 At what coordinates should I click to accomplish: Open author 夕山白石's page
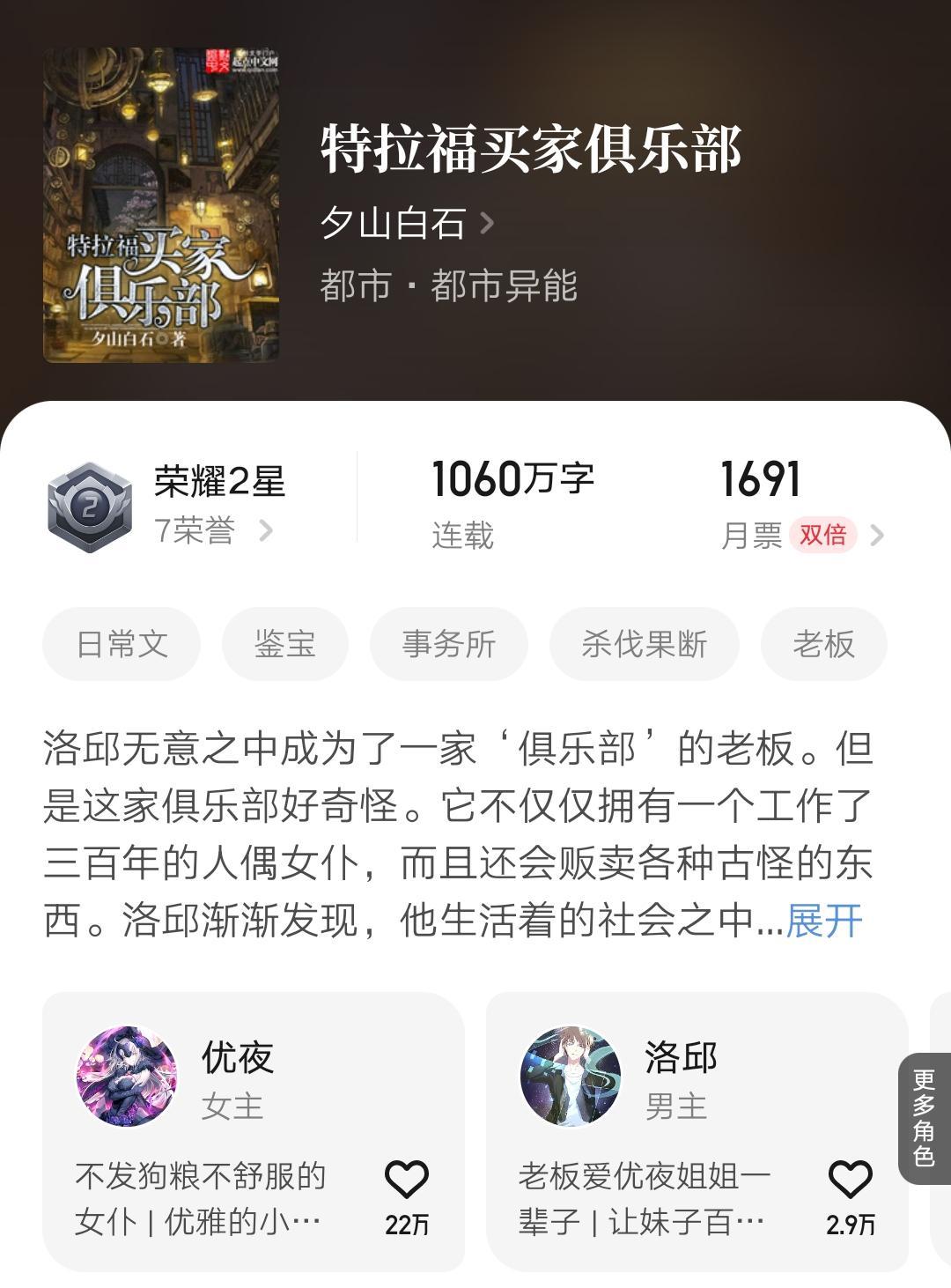[x=407, y=224]
